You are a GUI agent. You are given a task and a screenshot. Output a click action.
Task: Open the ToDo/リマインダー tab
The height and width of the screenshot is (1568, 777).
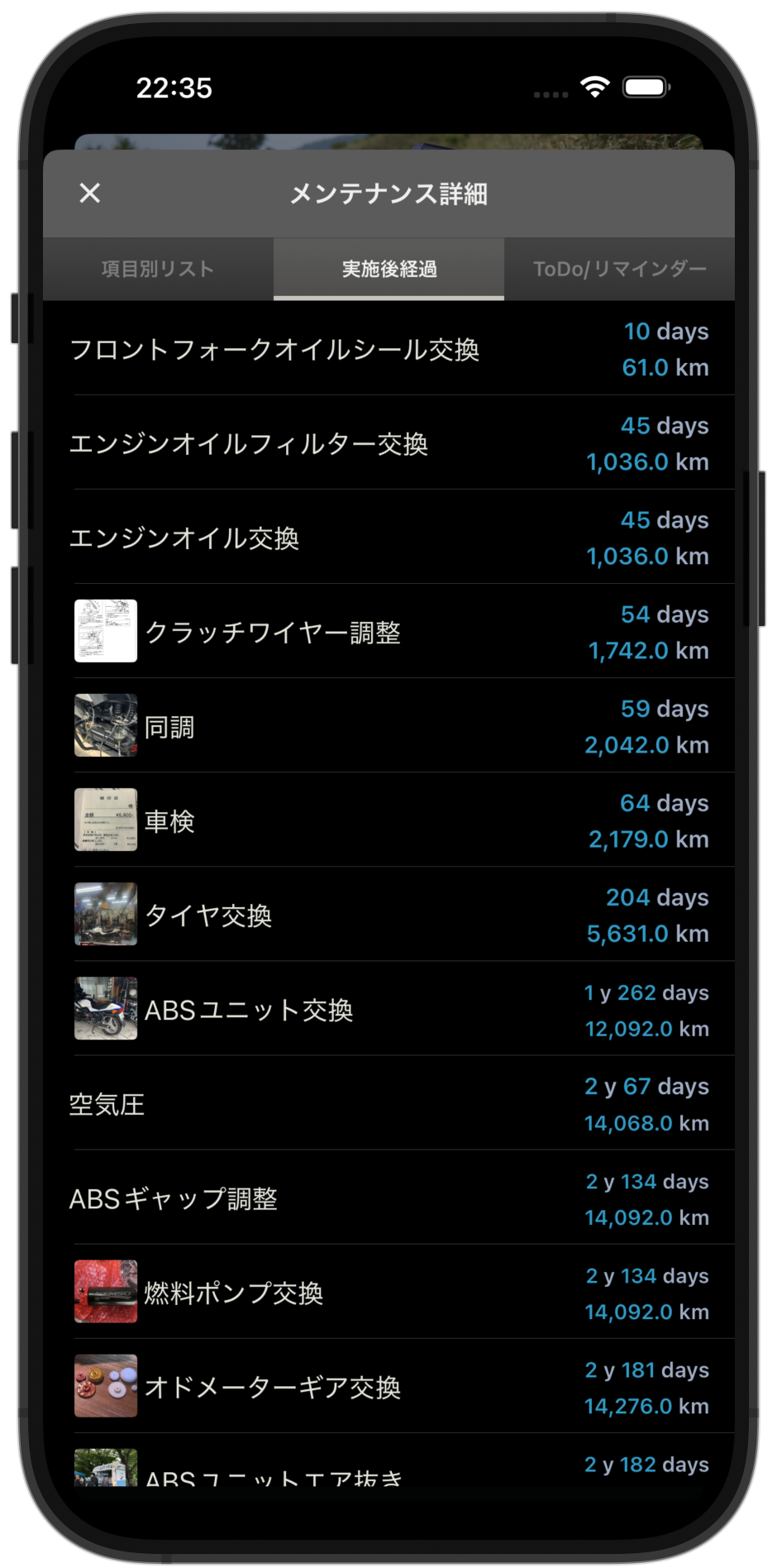tap(621, 268)
